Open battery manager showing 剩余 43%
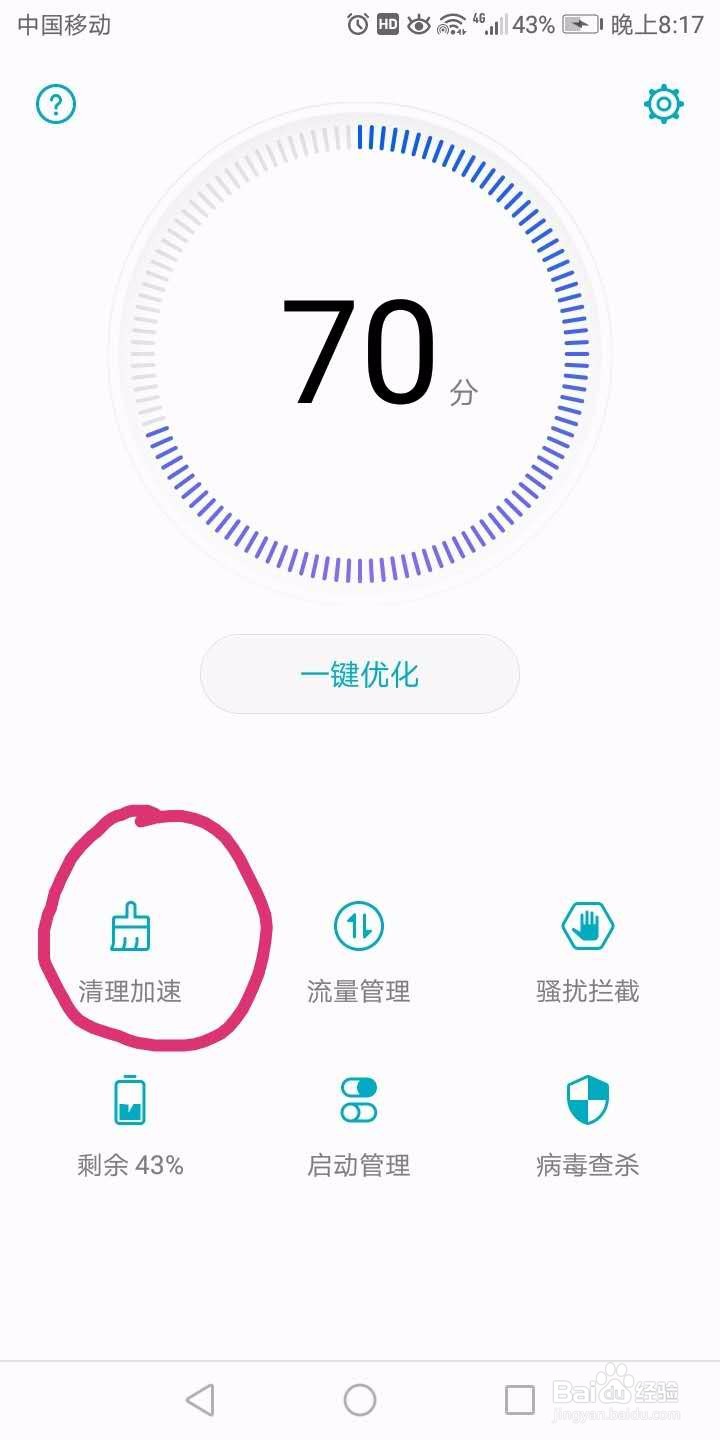Screen dimensions: 720x1440 point(128,1122)
